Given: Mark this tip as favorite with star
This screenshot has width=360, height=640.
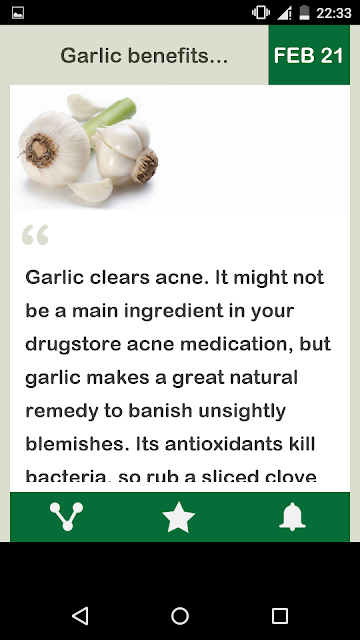Looking at the screenshot, I should click(x=179, y=517).
